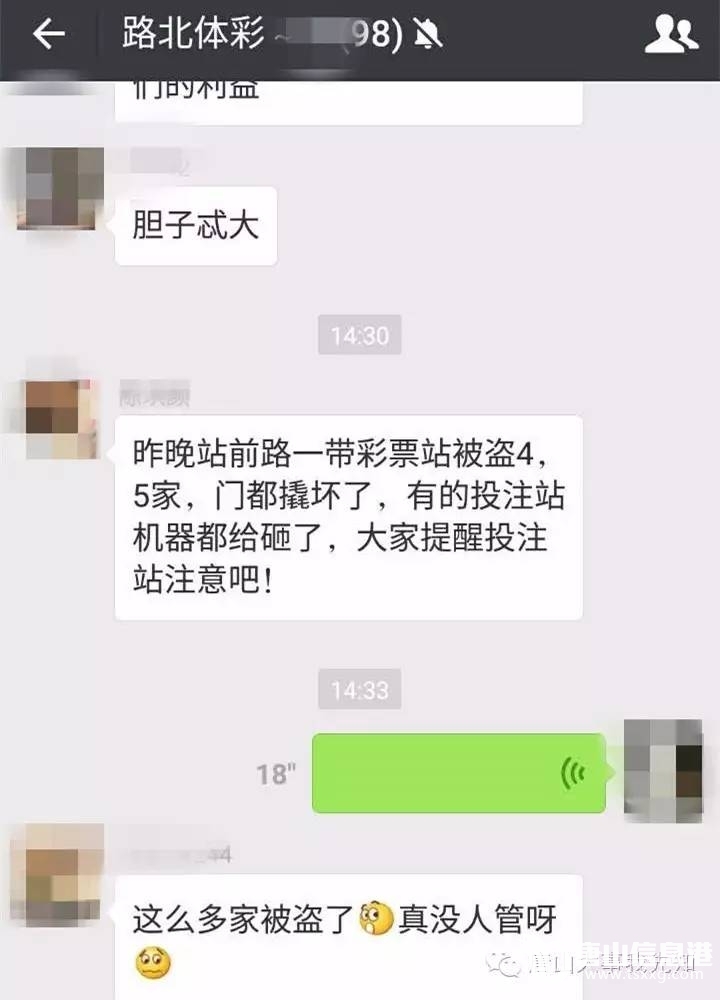This screenshot has height=1000, width=720.
Task: Open group members info icon
Action: tap(670, 35)
